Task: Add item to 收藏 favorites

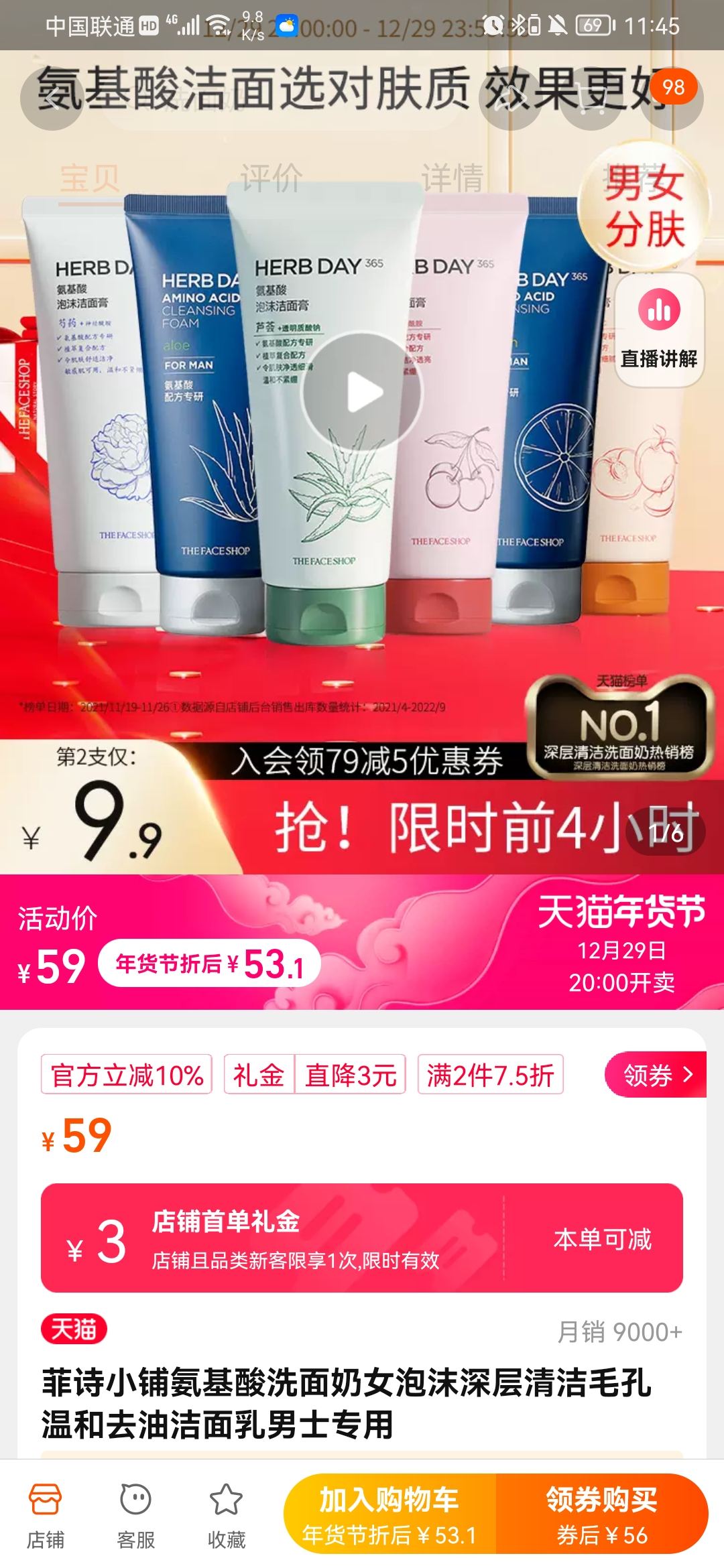Action: click(227, 1516)
